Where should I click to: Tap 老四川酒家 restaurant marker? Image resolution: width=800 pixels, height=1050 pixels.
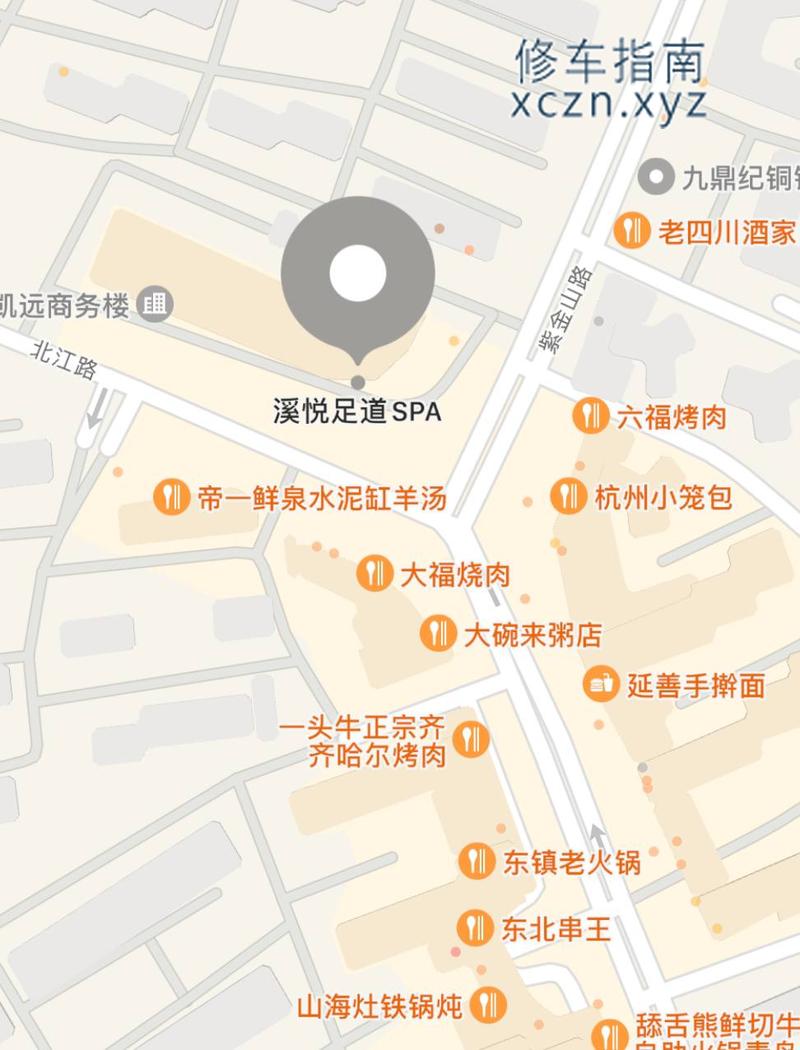click(x=631, y=231)
